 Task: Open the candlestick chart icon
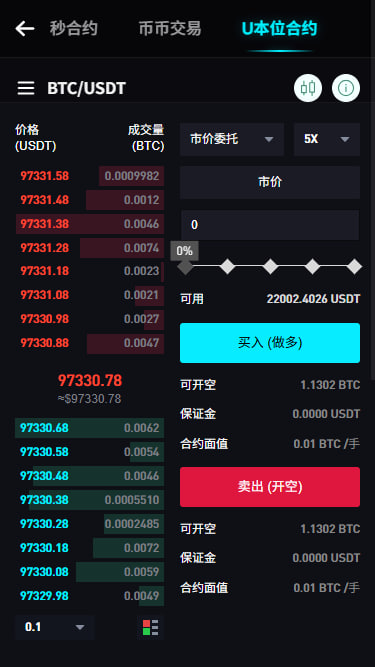(308, 88)
